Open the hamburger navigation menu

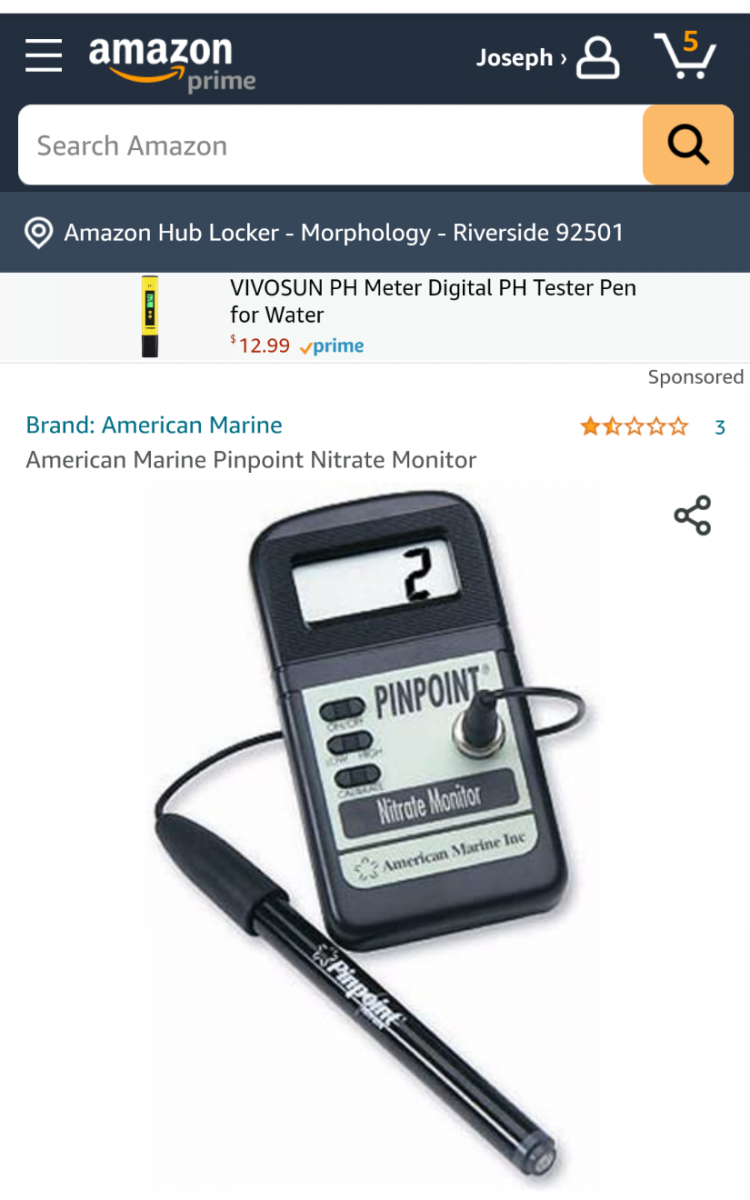44,56
